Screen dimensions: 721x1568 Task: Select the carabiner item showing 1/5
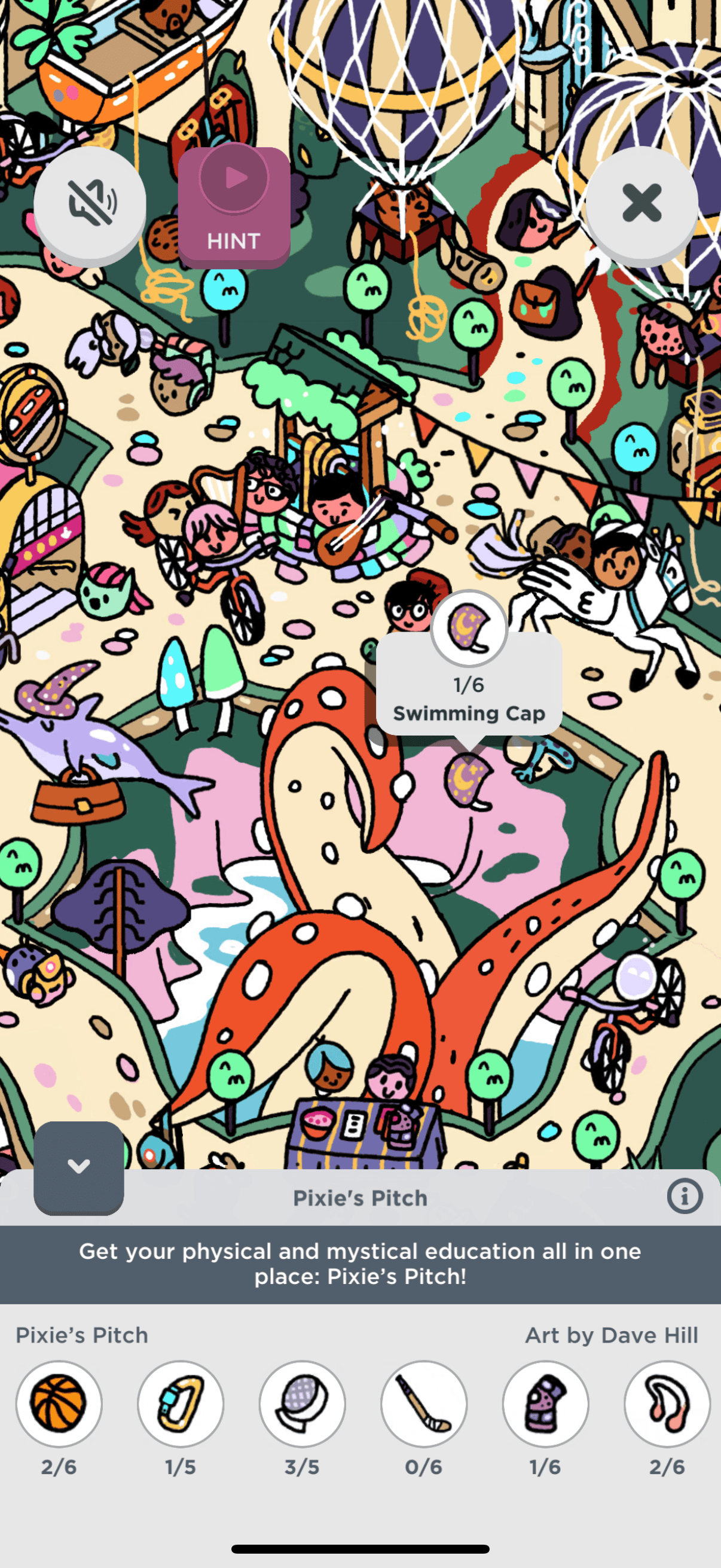pos(181,1404)
